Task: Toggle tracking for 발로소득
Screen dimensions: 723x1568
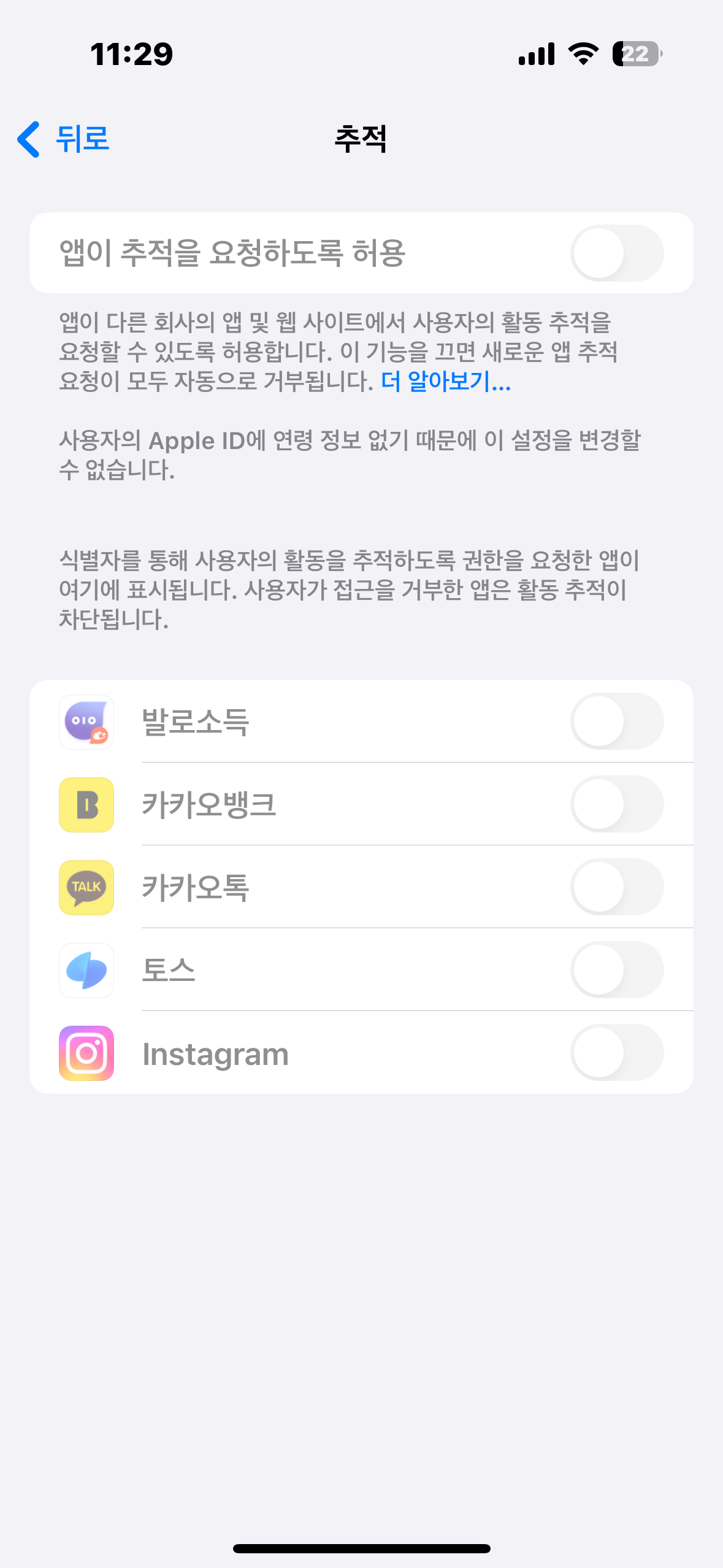Action: (x=616, y=721)
